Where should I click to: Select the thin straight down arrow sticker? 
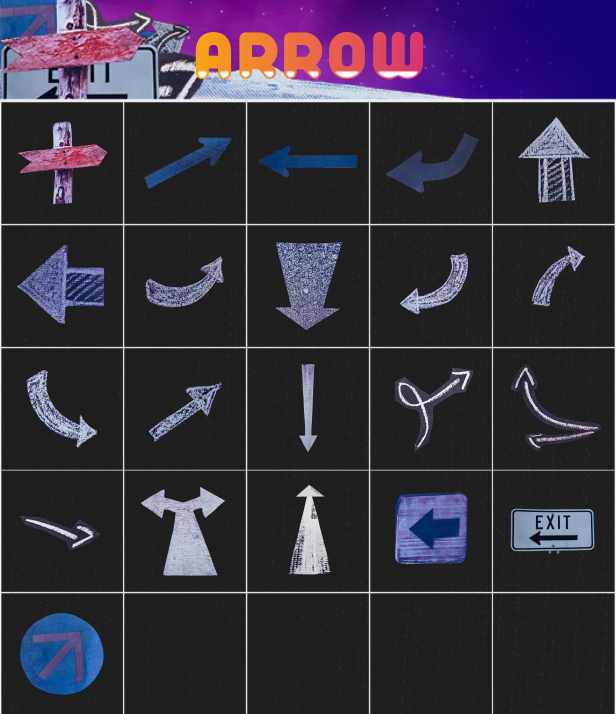[x=308, y=408]
